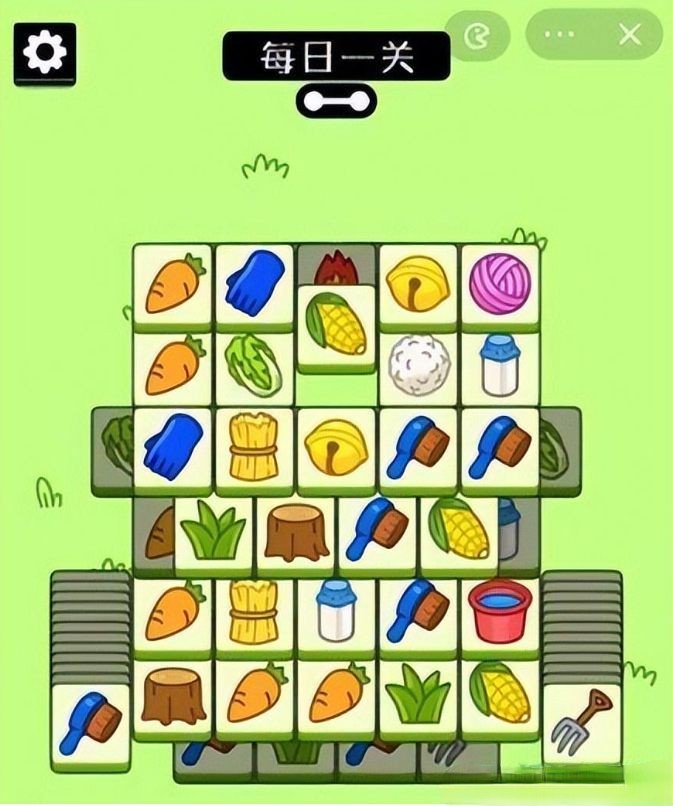Open the mini program more menu
This screenshot has width=673, height=806.
[558, 35]
